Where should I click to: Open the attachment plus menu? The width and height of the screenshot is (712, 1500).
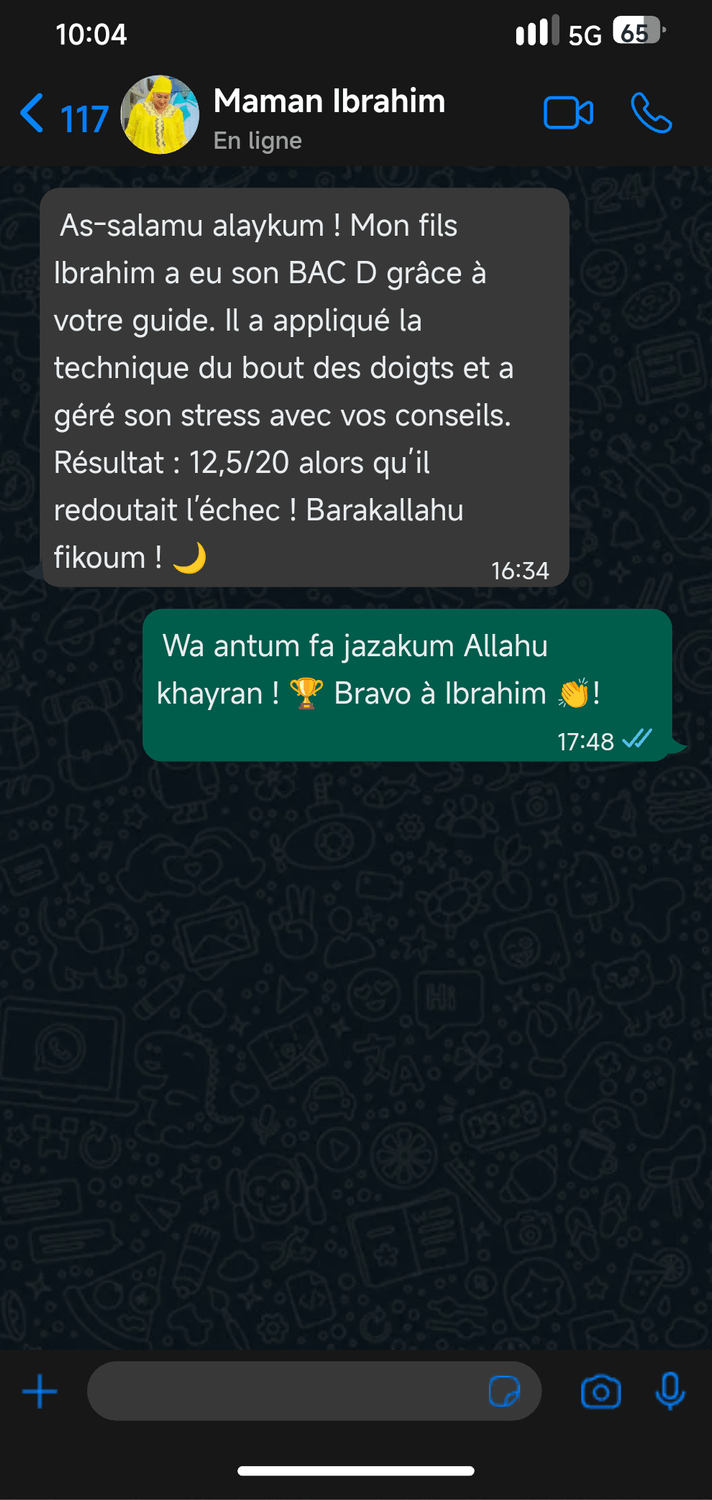pyautogui.click(x=40, y=1391)
